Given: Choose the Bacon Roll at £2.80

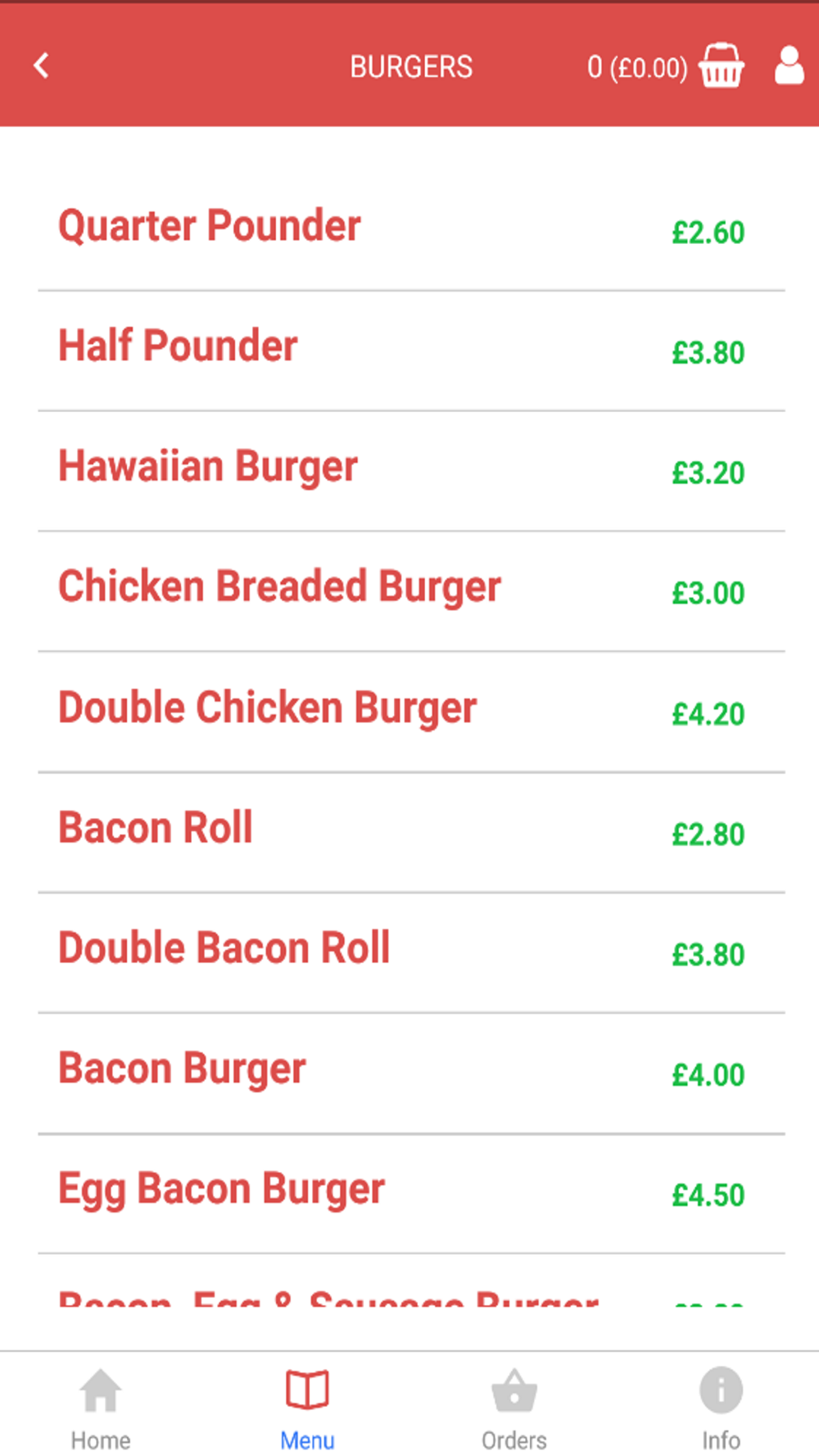Looking at the screenshot, I should click(x=411, y=832).
